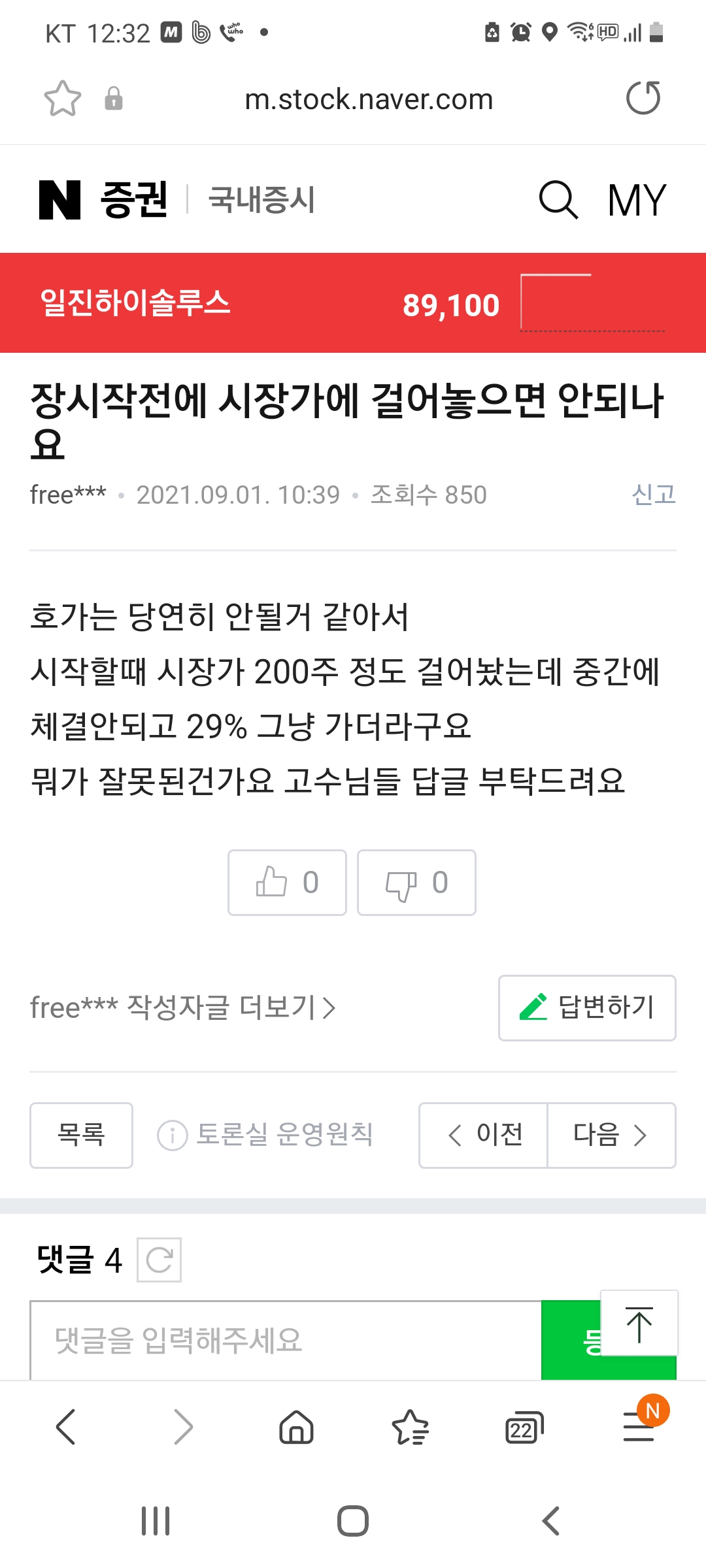Open 토론실 운영원칙 guidelines
The image size is (706, 1568).
pos(265,1135)
